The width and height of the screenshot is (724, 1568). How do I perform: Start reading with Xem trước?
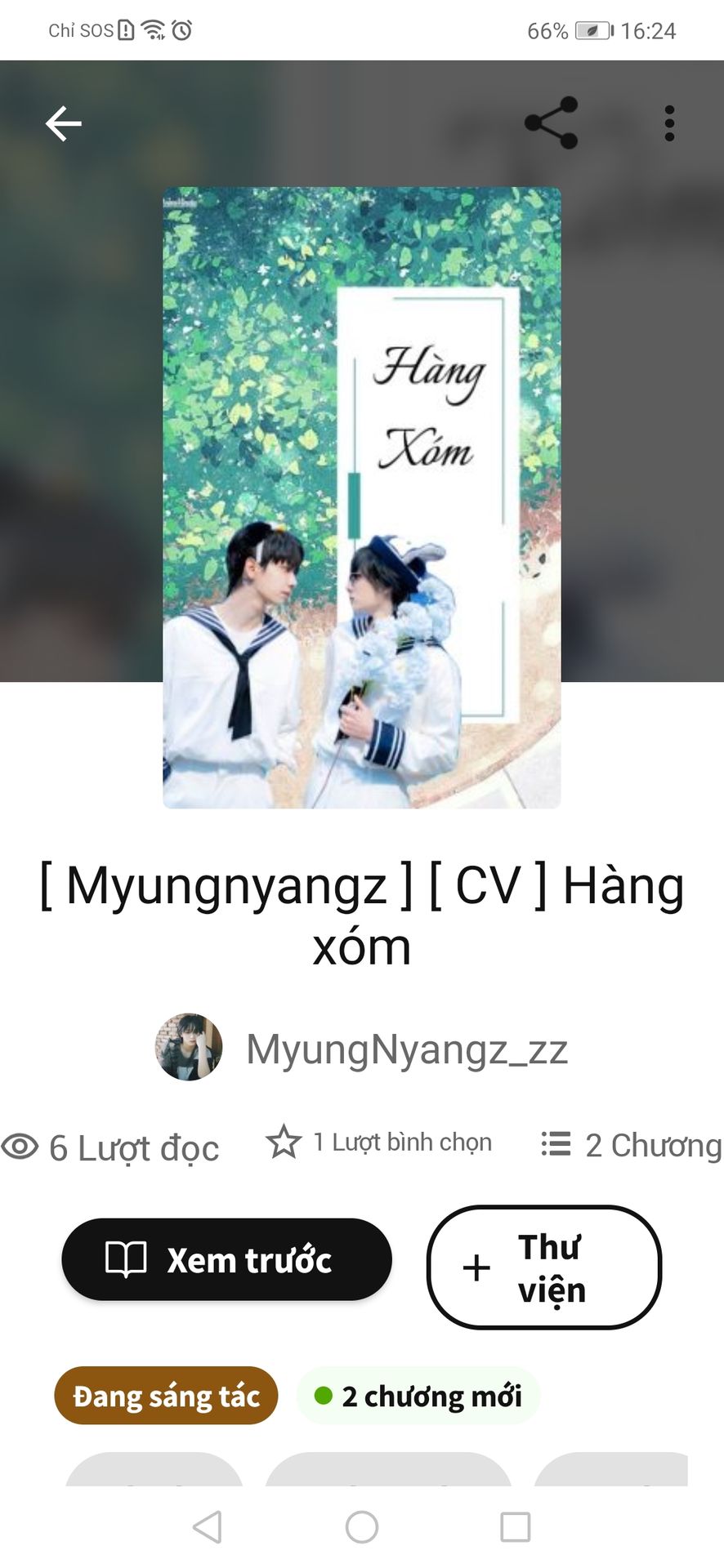[227, 1259]
